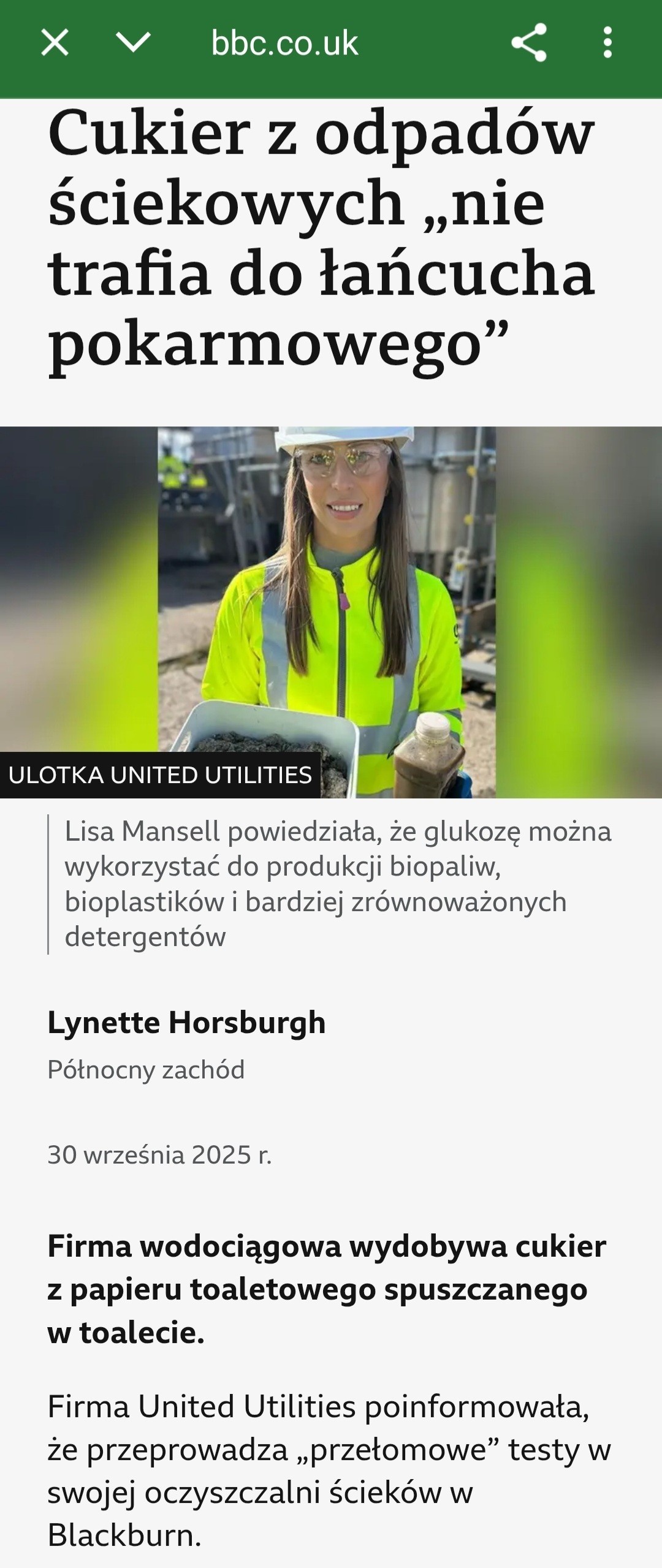Expand the browser's down-chevron menu
The height and width of the screenshot is (1568, 662).
tap(133, 44)
